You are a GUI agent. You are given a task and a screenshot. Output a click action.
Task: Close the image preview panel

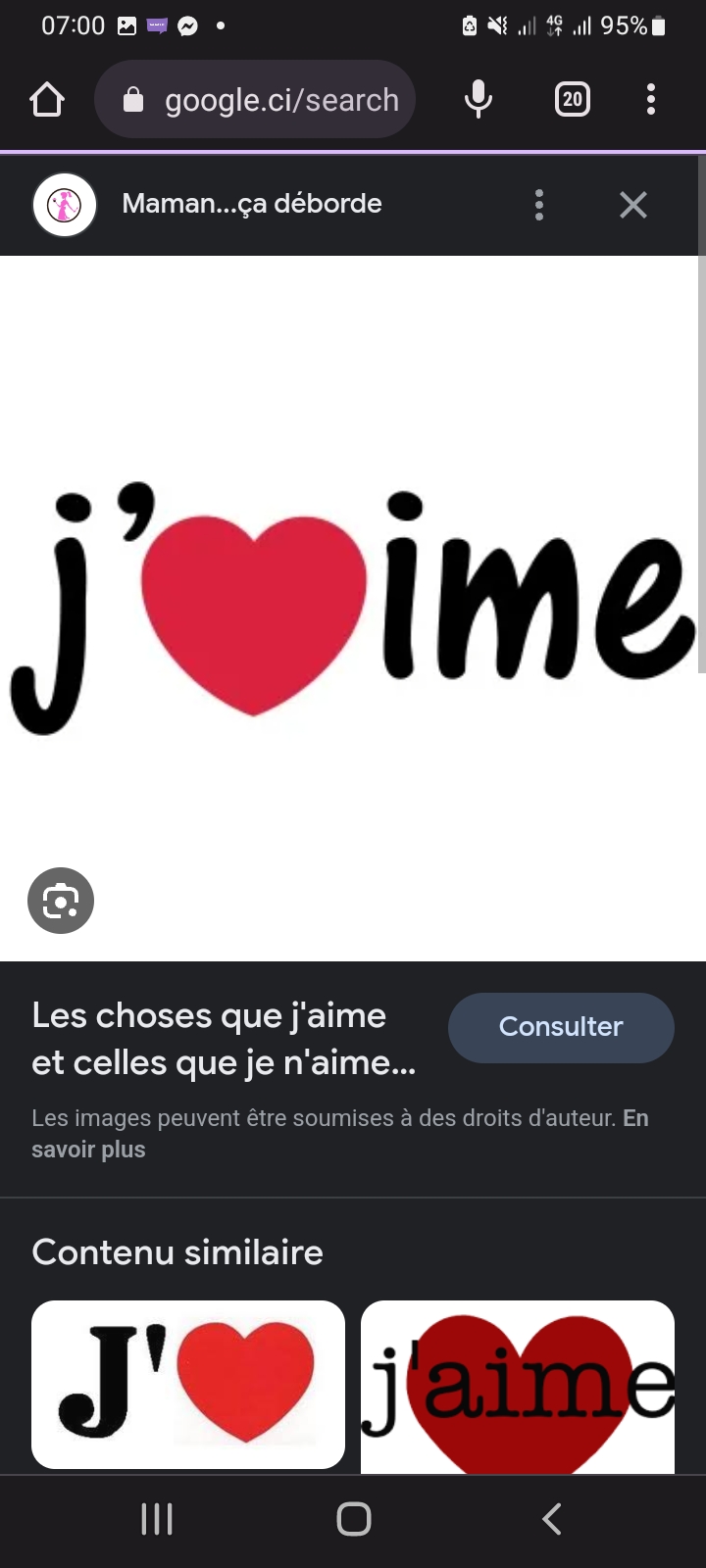[633, 205]
